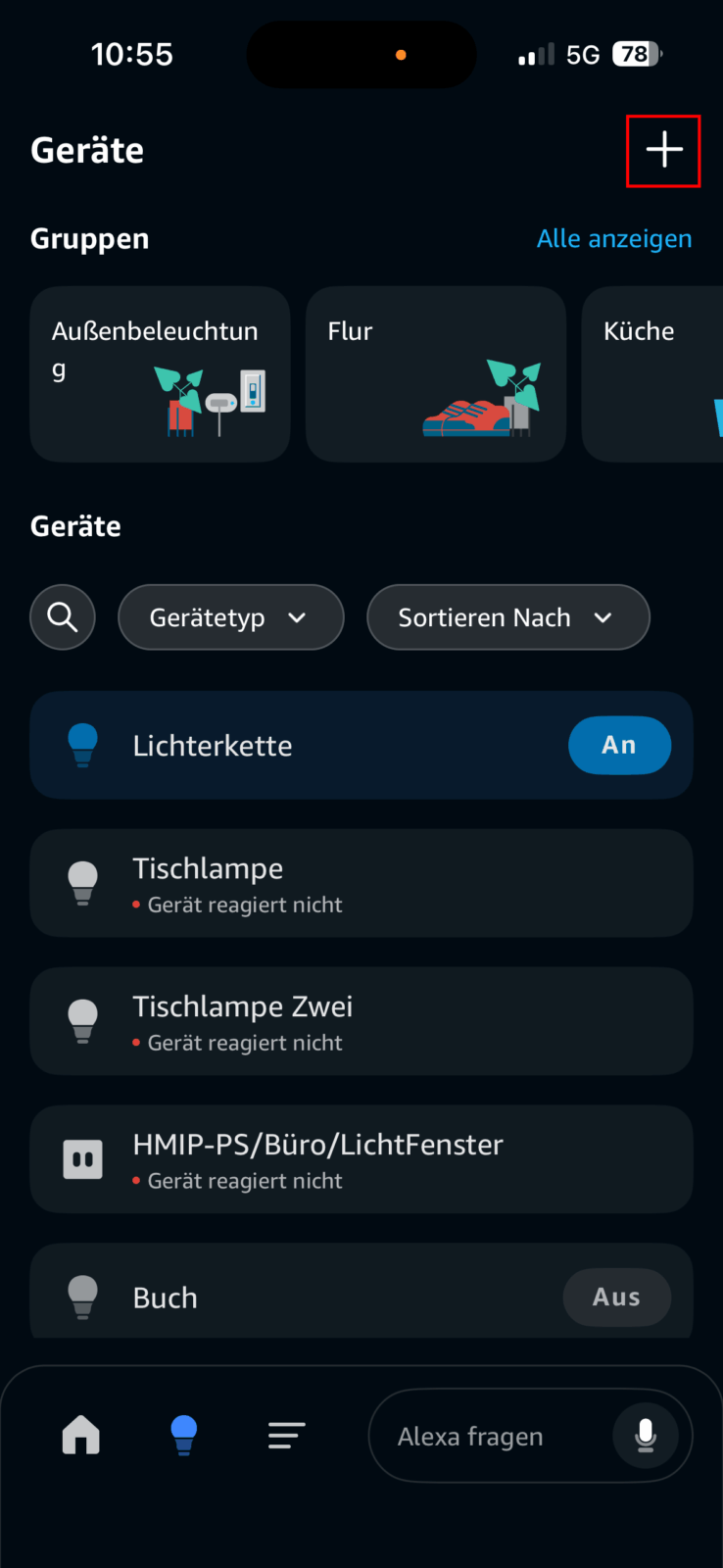Turn on Buch via Aus toggle
The width and height of the screenshot is (723, 1568).
point(616,1298)
